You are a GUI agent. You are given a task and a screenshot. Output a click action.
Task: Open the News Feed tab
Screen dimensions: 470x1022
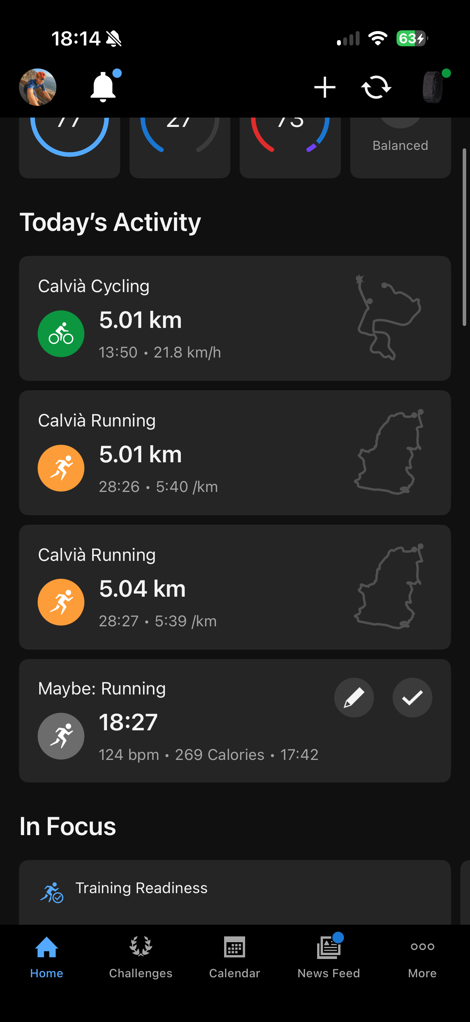tap(329, 957)
